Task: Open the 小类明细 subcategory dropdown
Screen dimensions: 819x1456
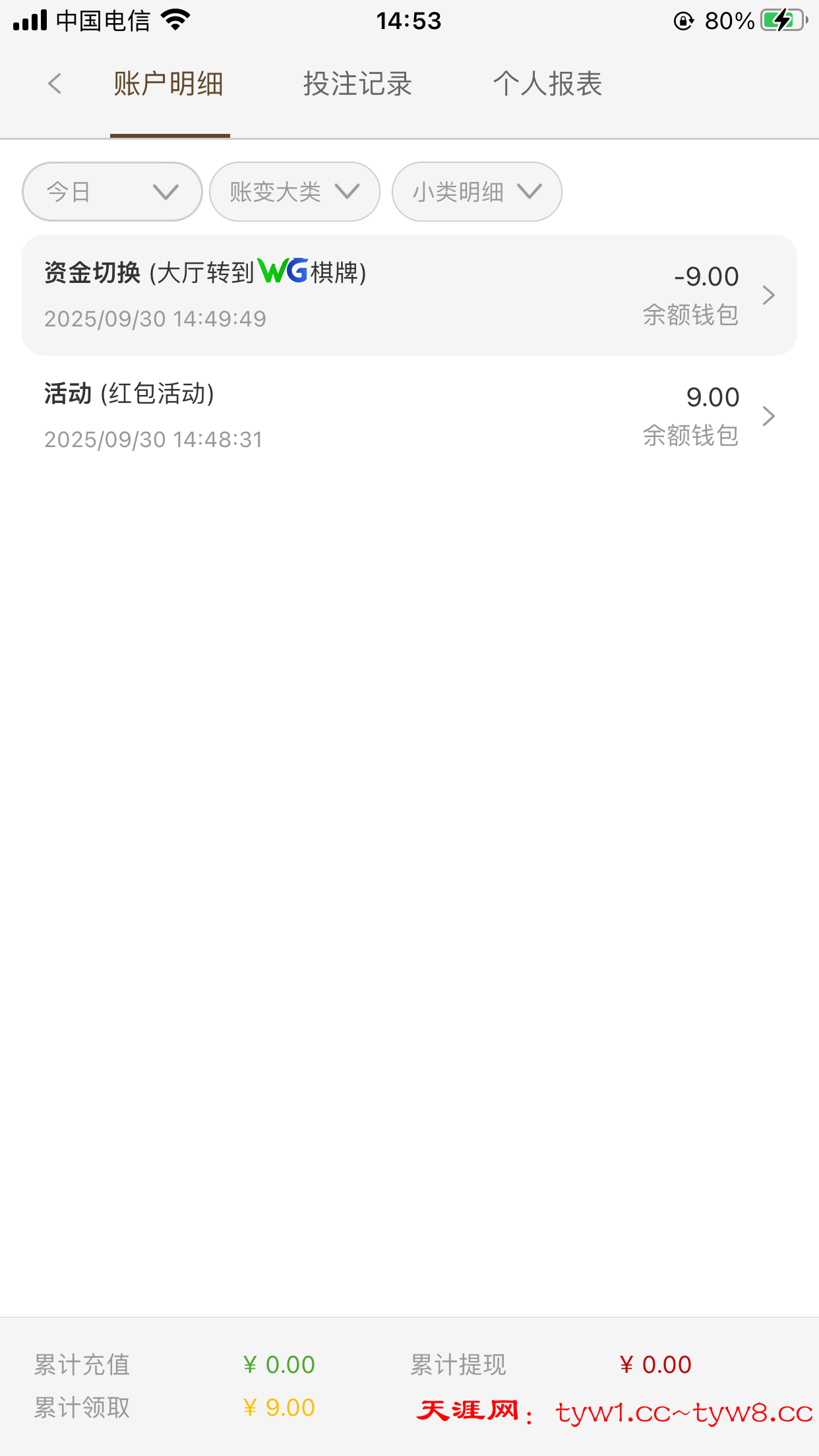Action: pos(477,192)
